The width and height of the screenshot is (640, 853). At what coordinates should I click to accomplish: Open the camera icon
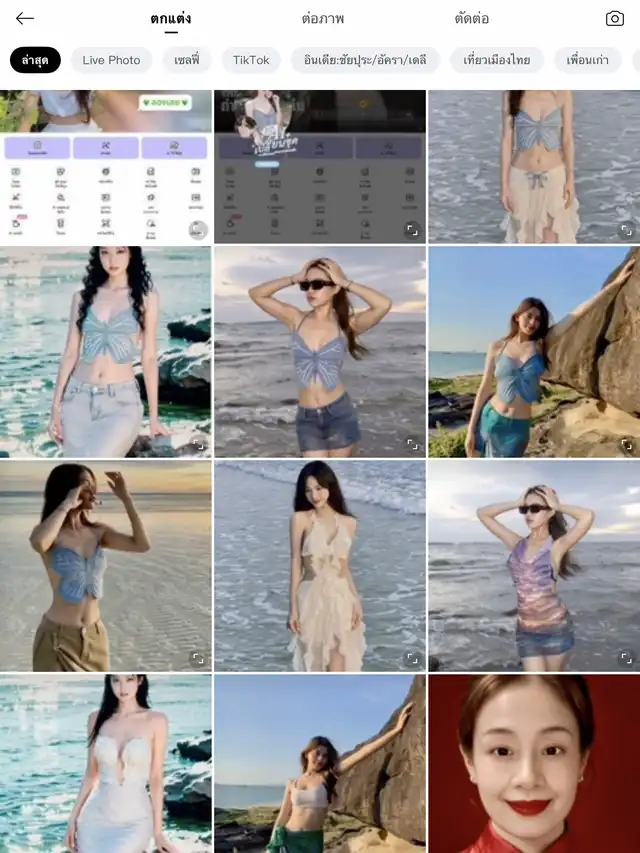615,19
